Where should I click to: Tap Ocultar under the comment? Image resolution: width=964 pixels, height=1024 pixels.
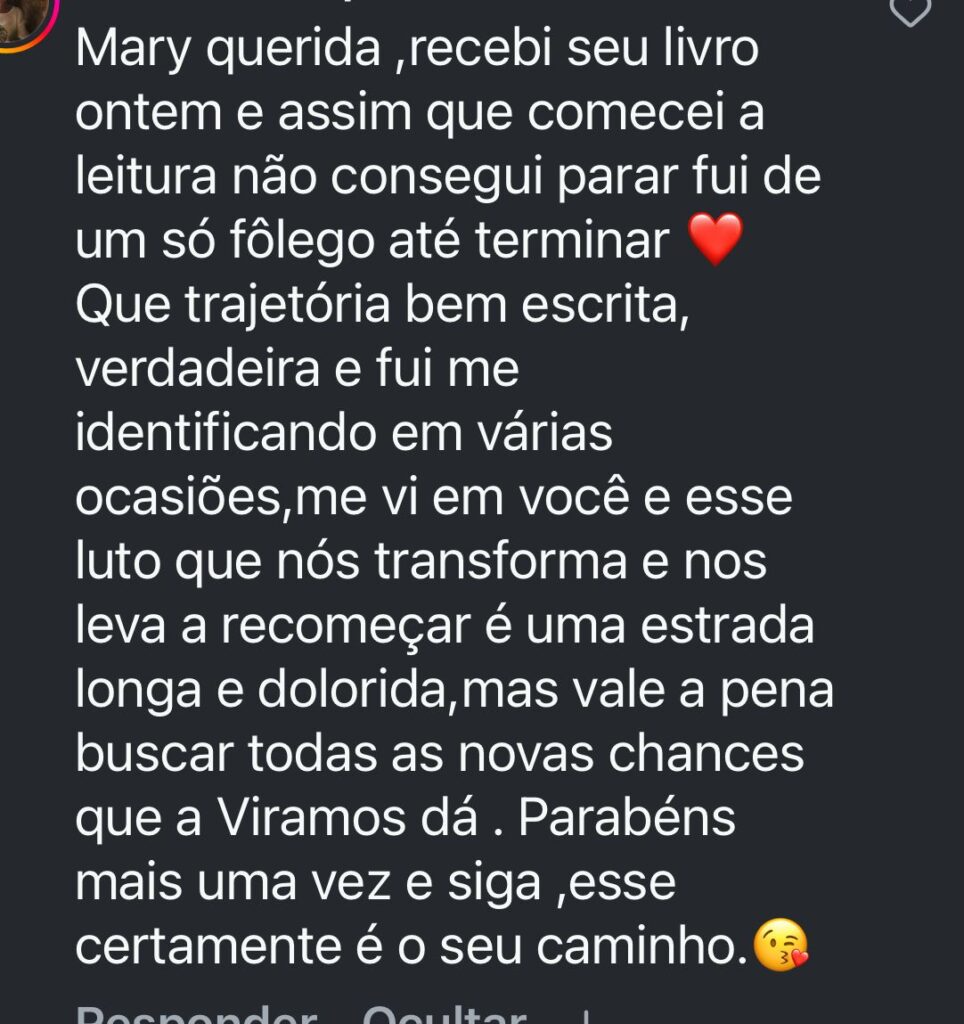coord(443,1013)
